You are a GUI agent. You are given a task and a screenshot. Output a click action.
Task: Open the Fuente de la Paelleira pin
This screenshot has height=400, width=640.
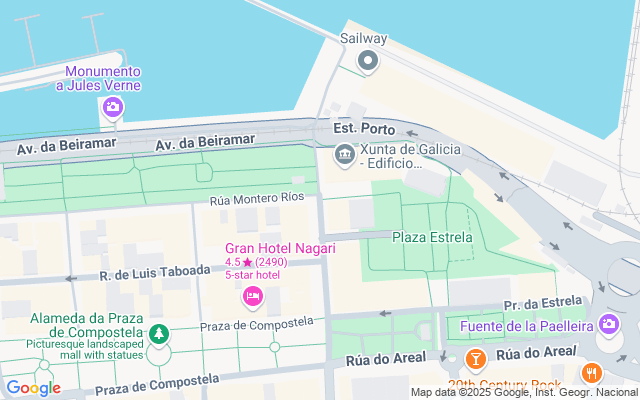tap(608, 323)
